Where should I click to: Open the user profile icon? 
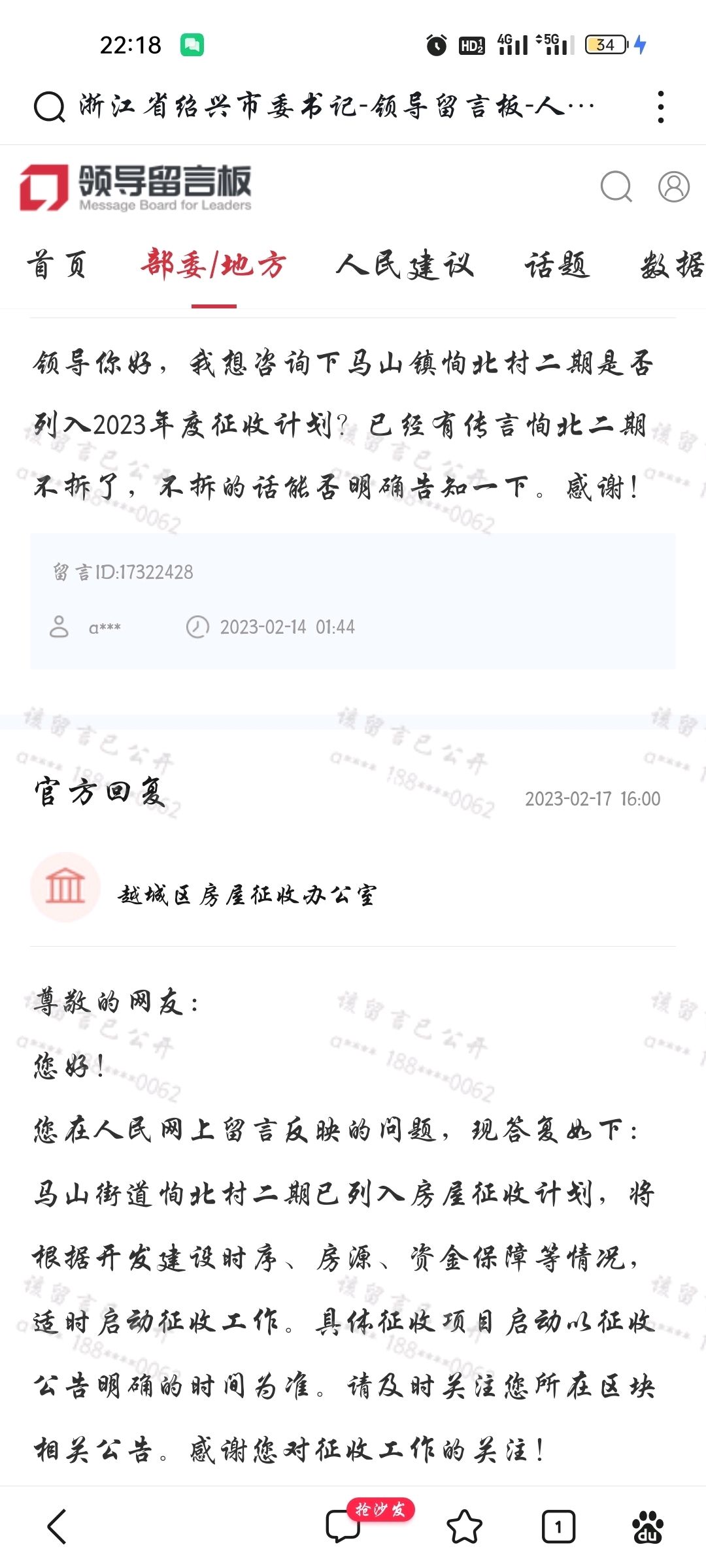pos(674,187)
